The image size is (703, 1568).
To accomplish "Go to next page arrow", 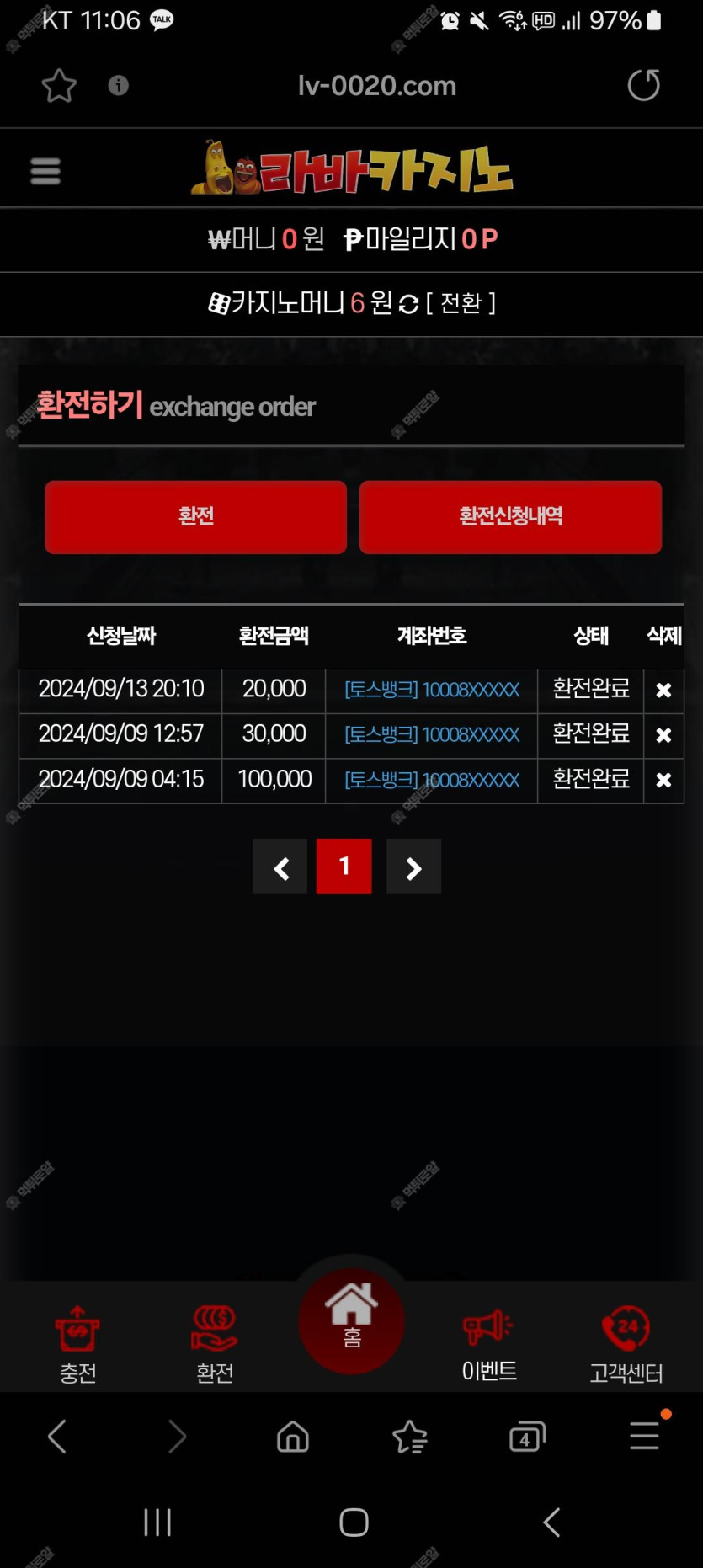I will point(413,867).
